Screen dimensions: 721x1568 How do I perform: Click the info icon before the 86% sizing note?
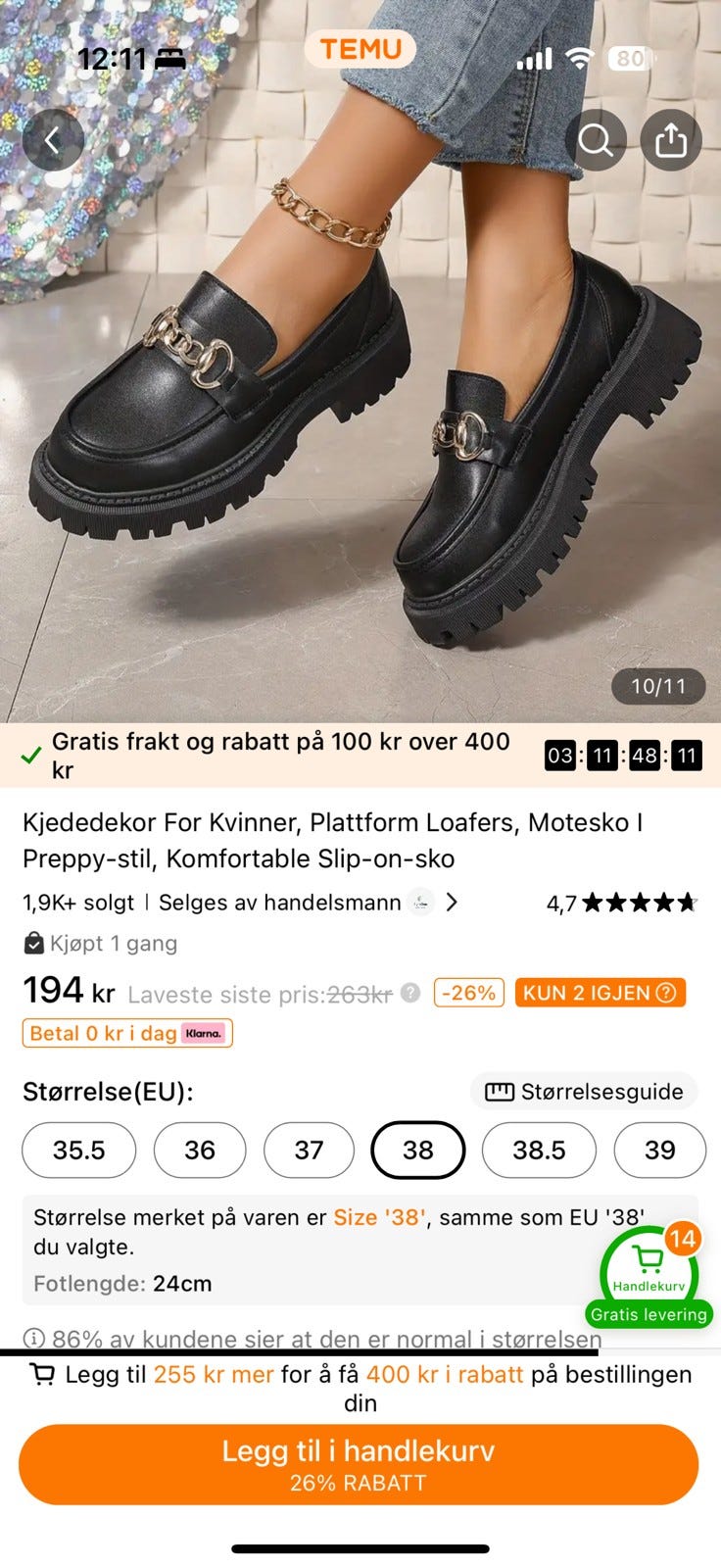click(32, 1335)
